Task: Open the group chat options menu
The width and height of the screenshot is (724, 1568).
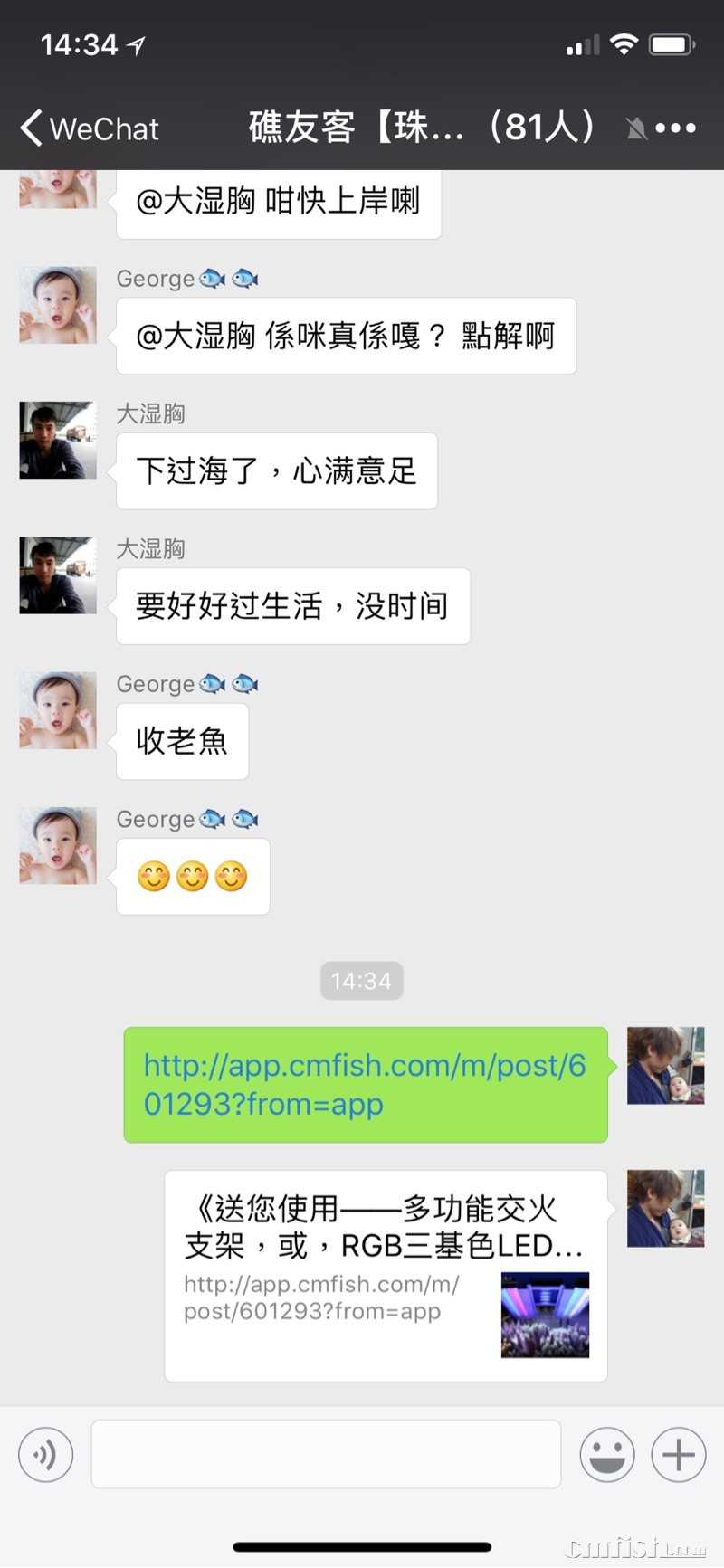Action: (x=676, y=128)
